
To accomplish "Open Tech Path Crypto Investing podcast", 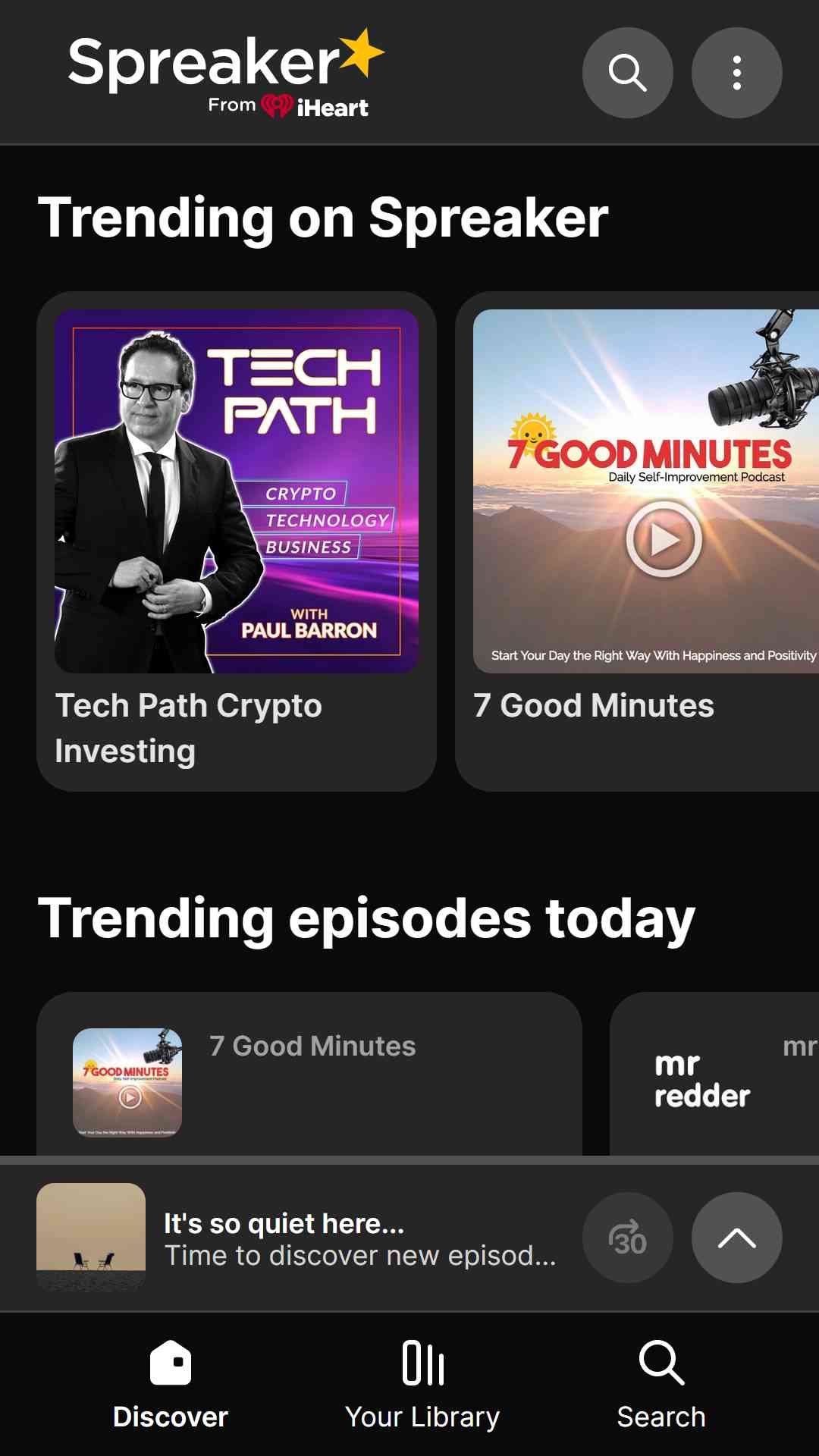I will tap(237, 541).
